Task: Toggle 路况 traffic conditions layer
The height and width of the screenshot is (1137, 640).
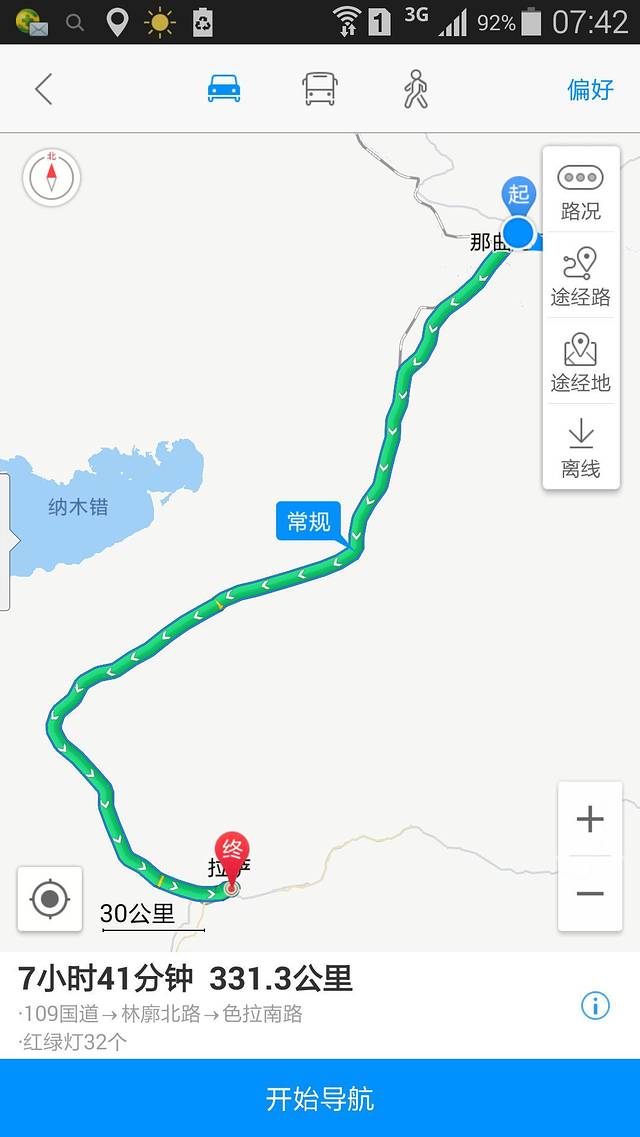Action: (580, 192)
